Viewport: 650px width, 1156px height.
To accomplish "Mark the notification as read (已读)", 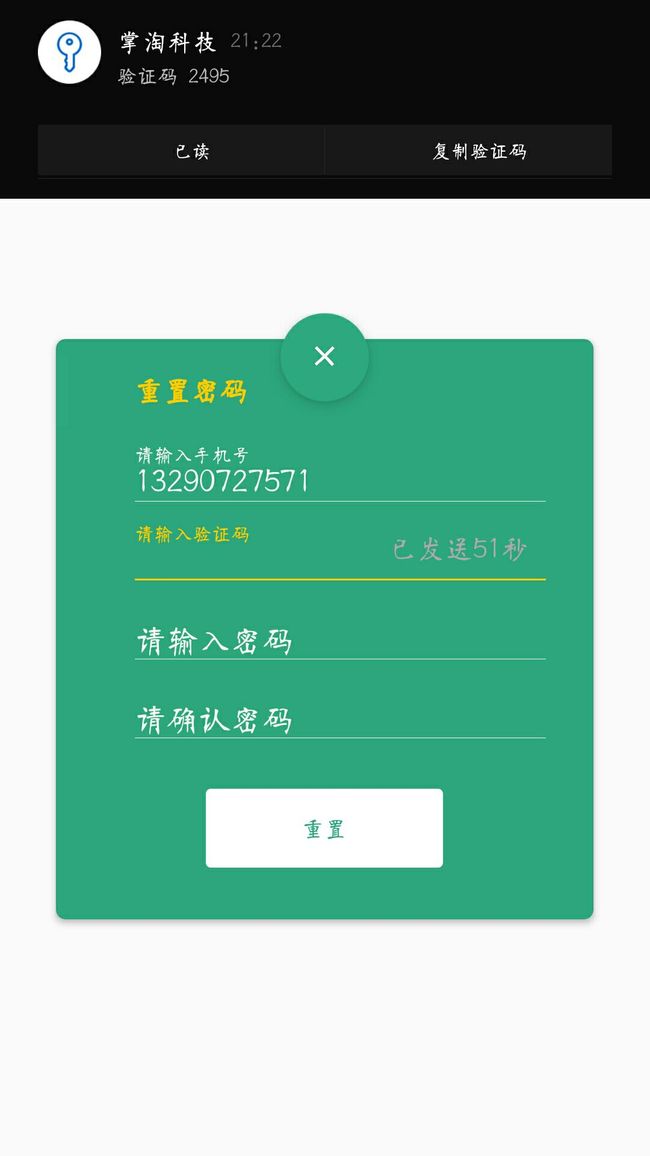I will (181, 151).
